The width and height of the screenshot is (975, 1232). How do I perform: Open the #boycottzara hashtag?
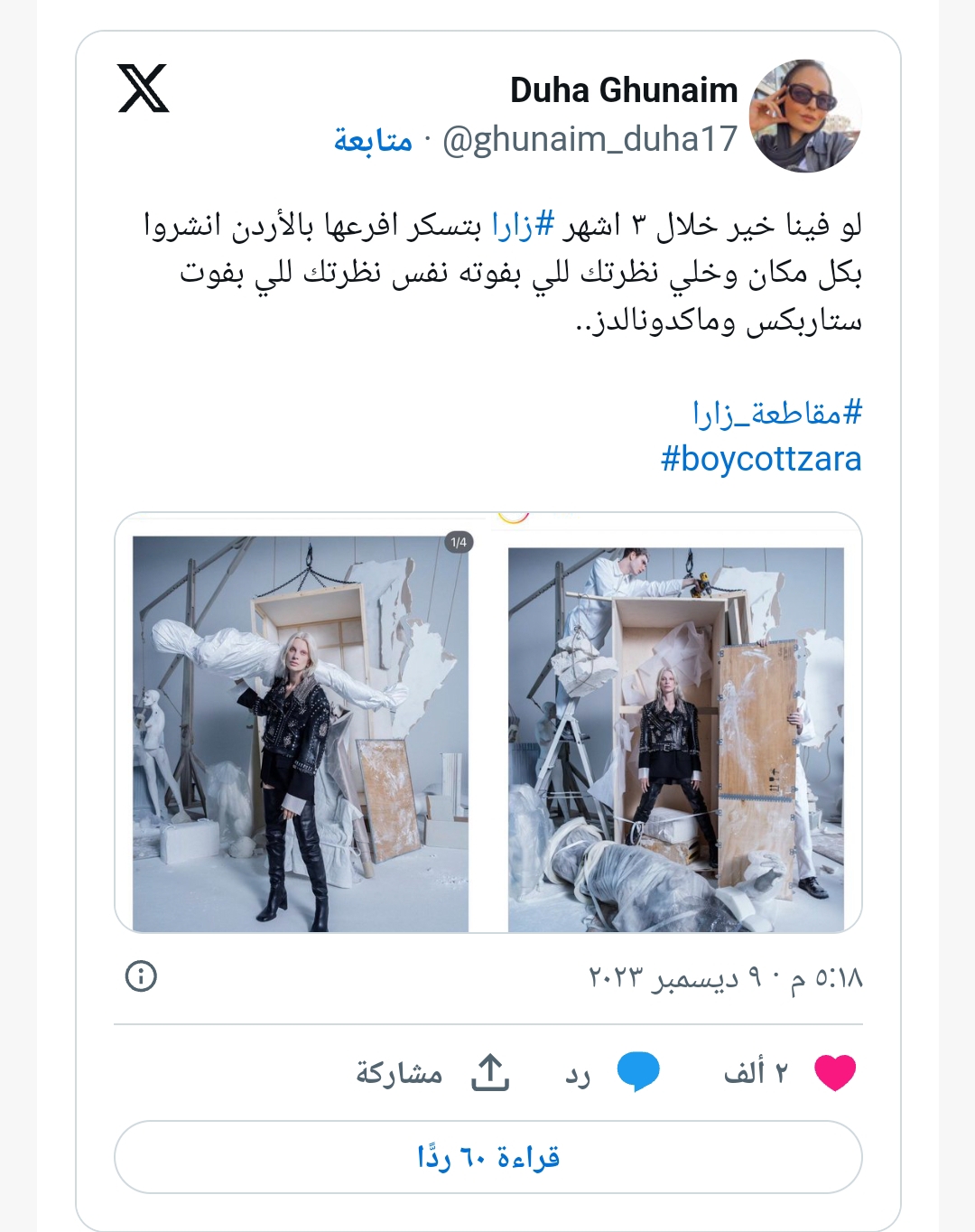(x=761, y=459)
